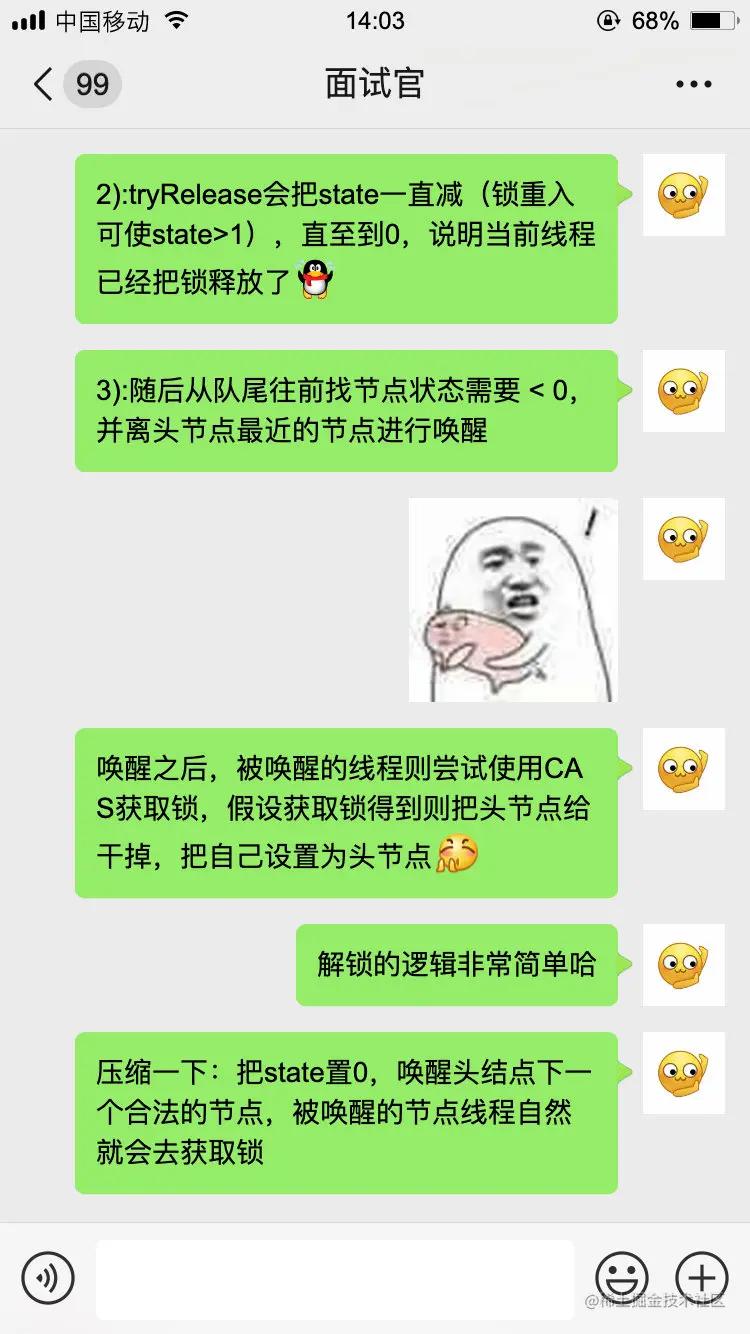
Task: Switch to voice message input
Action: [x=48, y=1277]
